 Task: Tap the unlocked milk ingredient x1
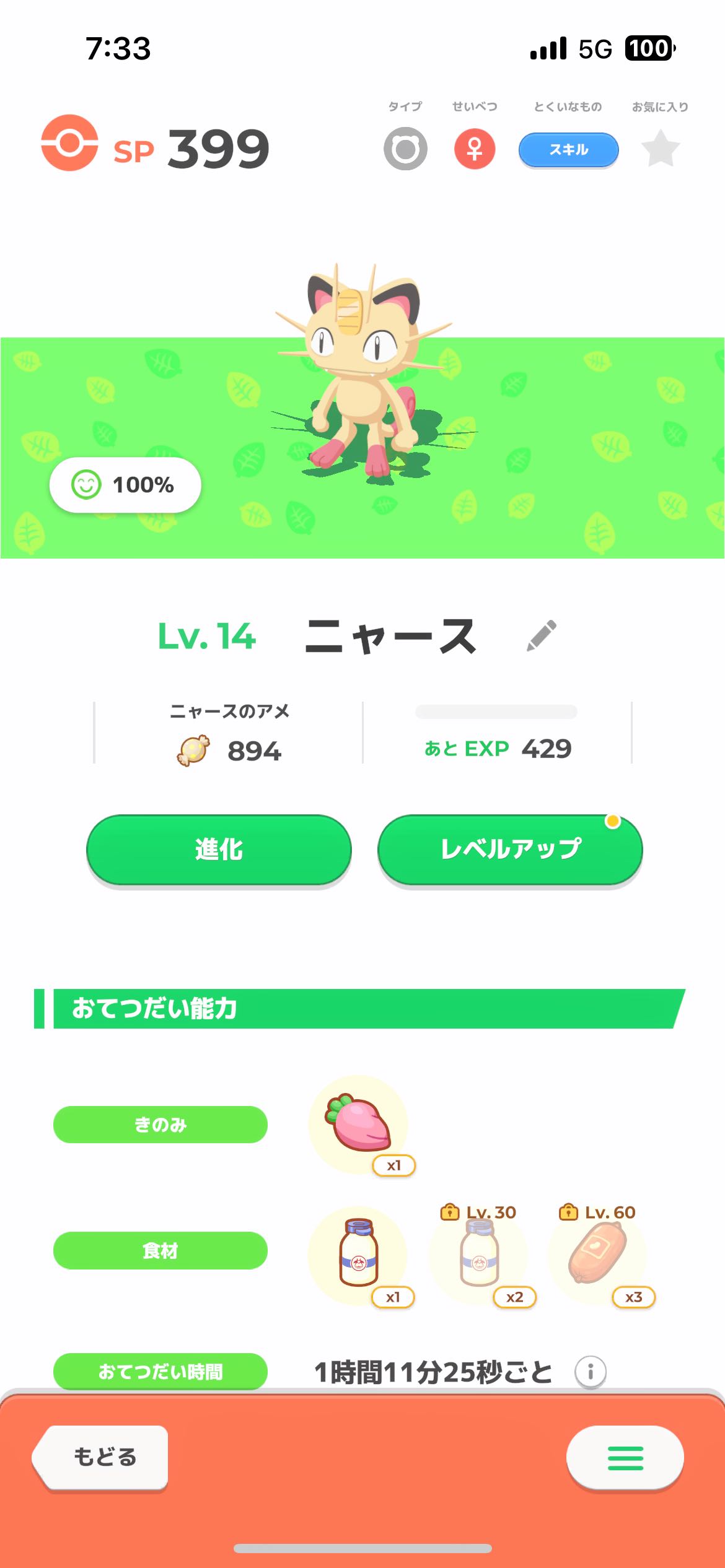pyautogui.click(x=358, y=1256)
